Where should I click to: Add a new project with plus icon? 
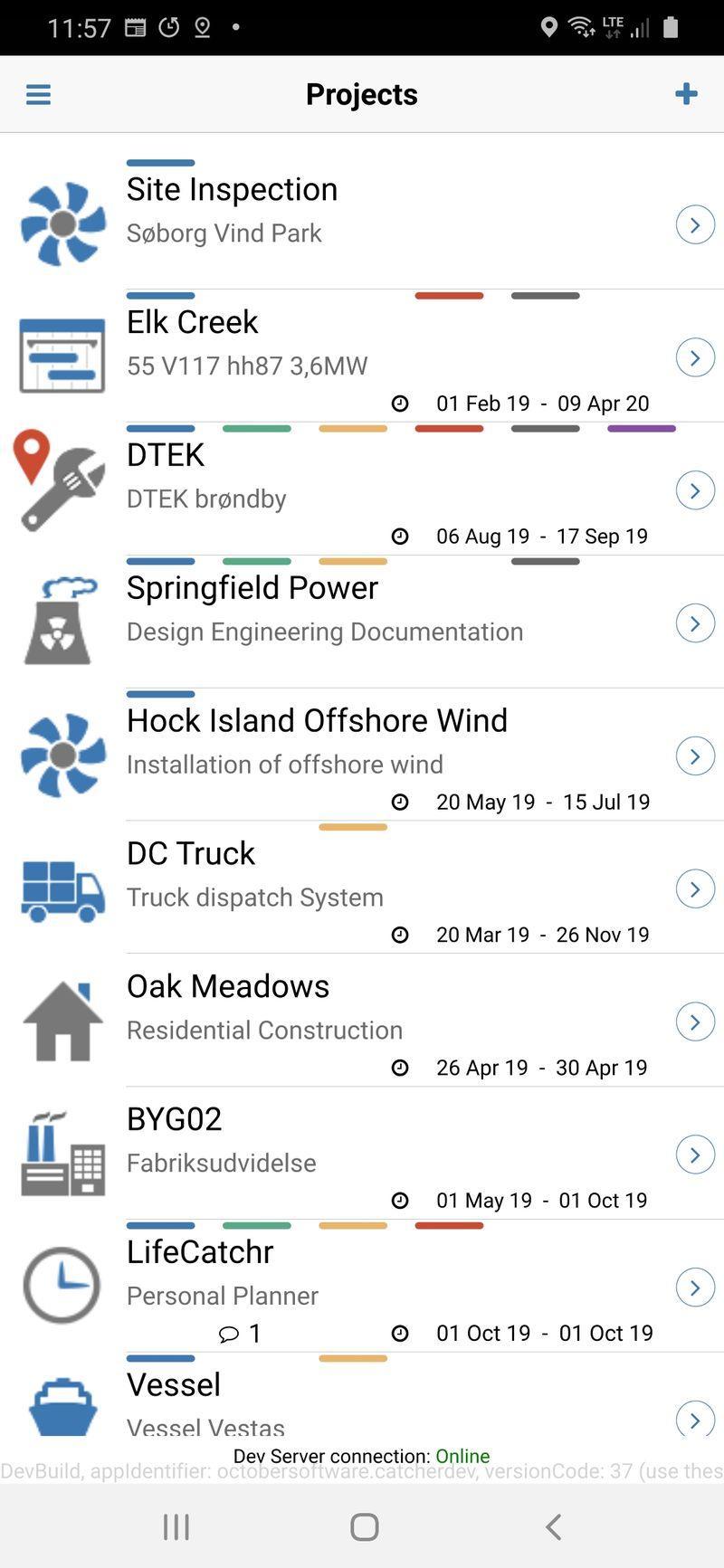pyautogui.click(x=686, y=93)
